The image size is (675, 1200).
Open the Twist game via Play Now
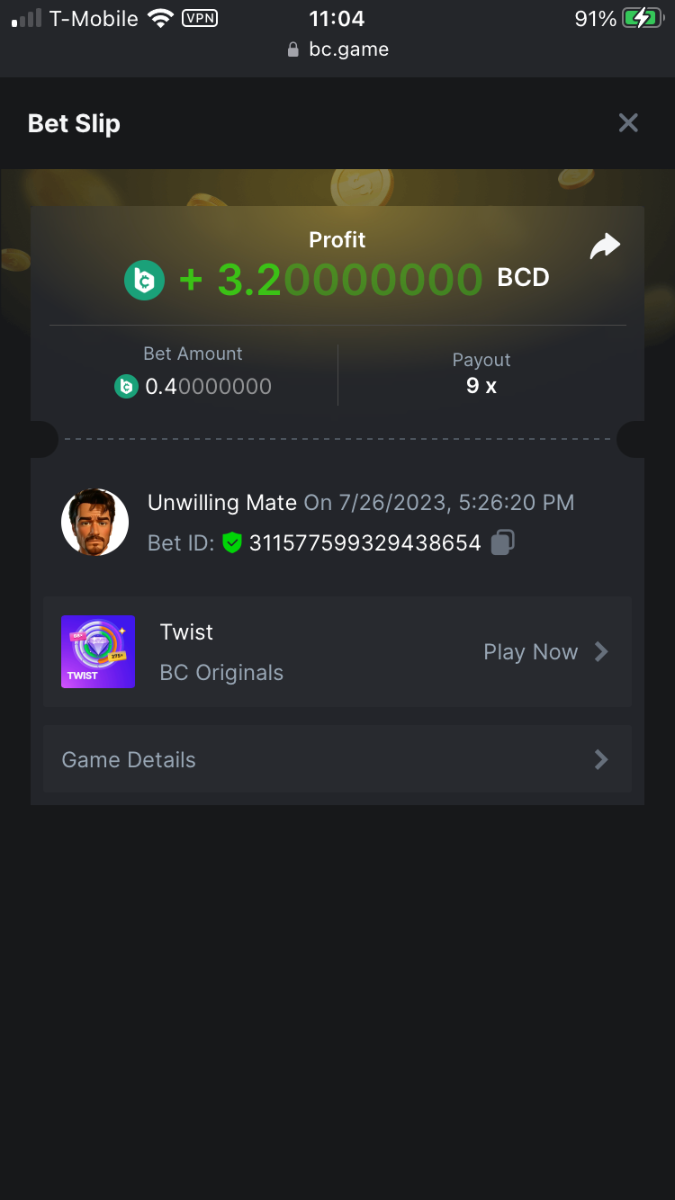[x=545, y=652]
